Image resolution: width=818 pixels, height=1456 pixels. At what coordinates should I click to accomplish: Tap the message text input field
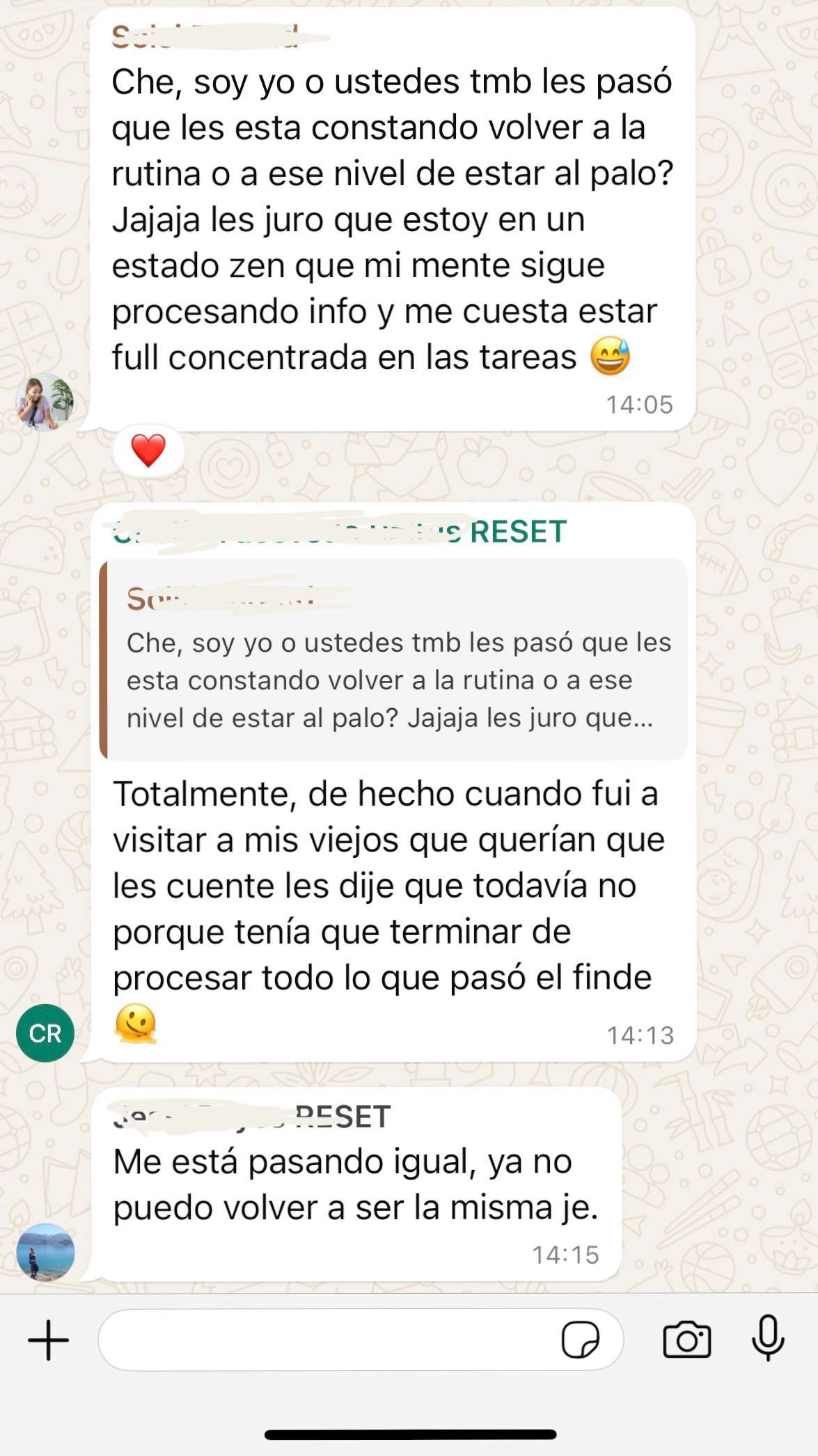click(x=327, y=1340)
